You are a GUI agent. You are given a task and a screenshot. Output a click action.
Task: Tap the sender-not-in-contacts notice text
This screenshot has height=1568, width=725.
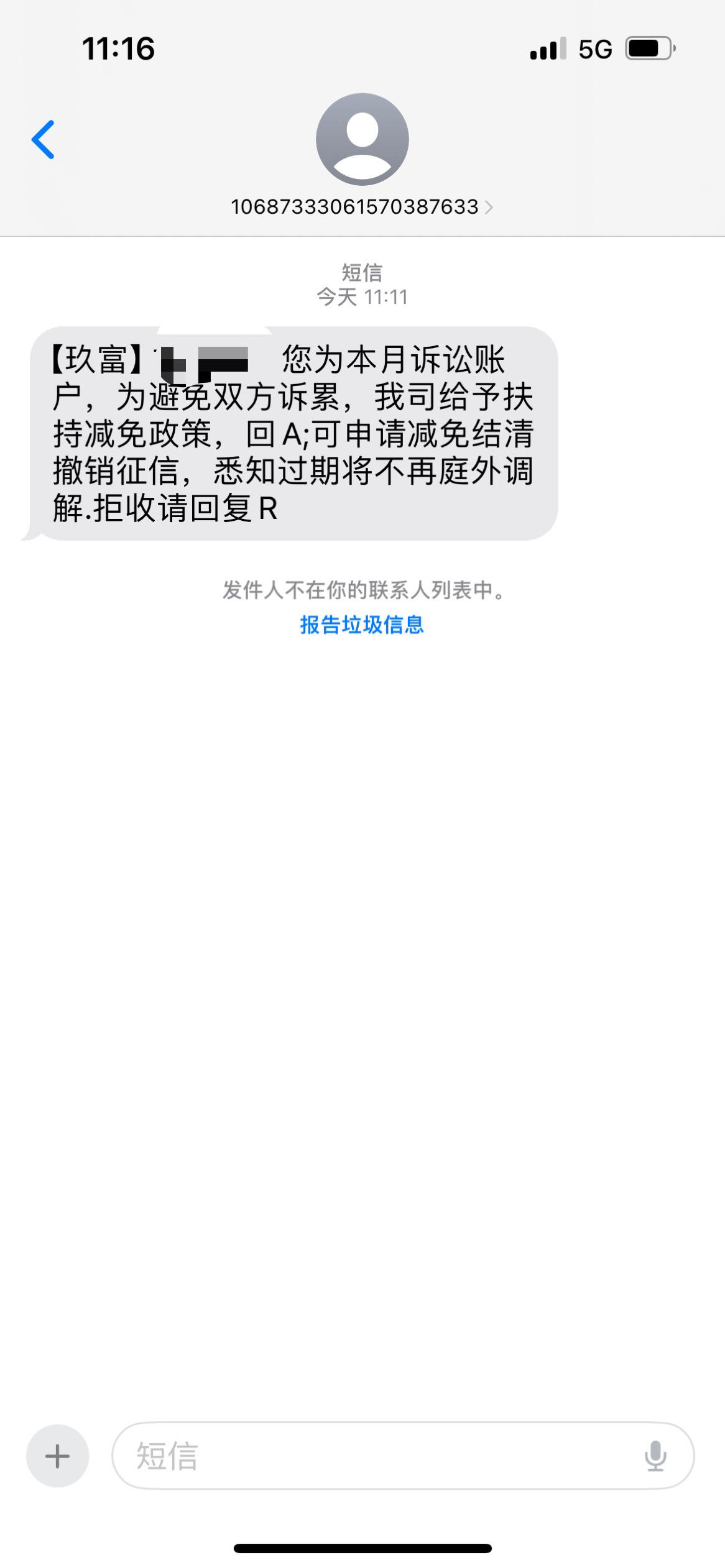pyautogui.click(x=361, y=592)
